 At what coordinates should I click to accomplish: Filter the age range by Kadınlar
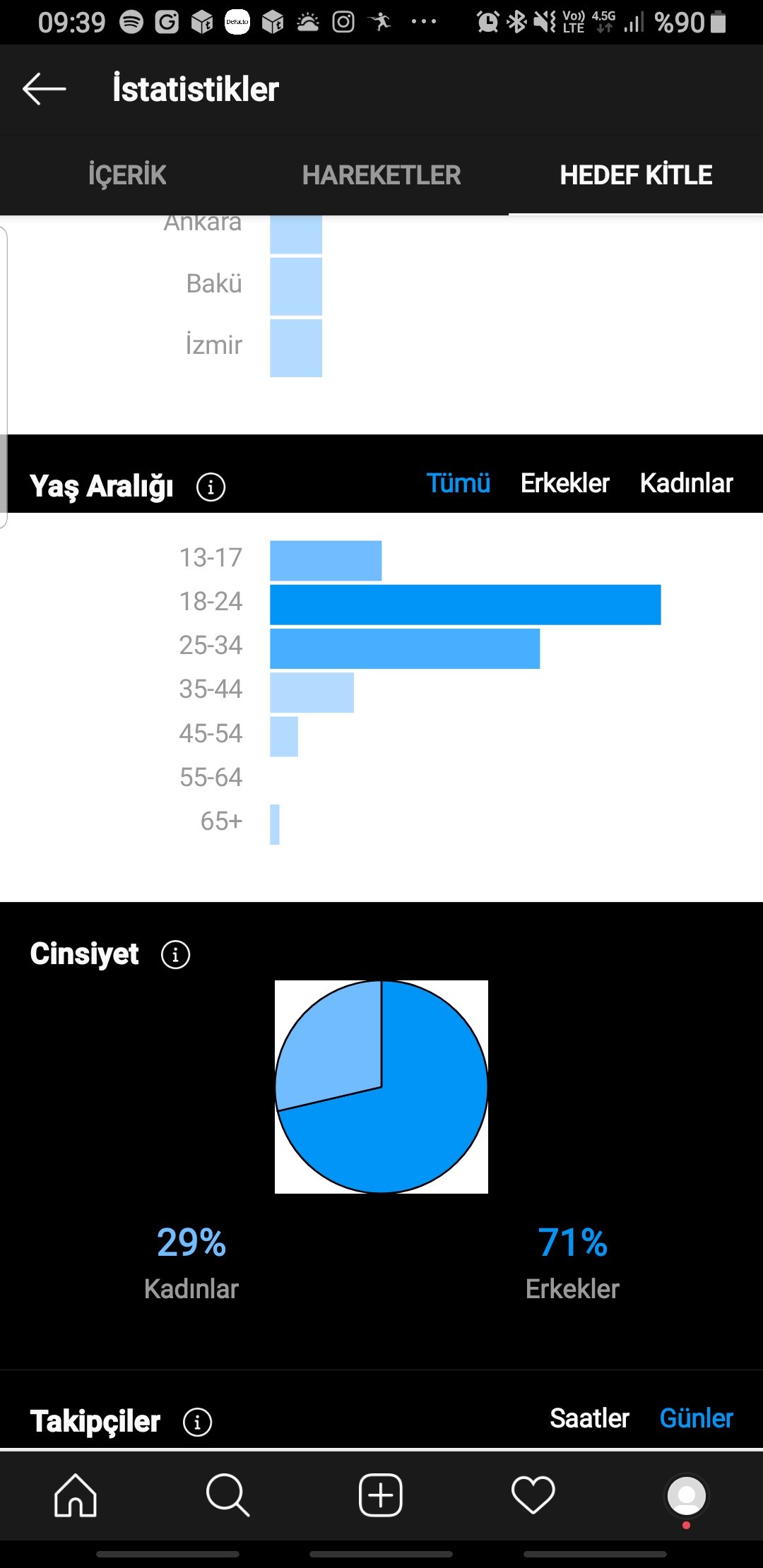[x=686, y=483]
